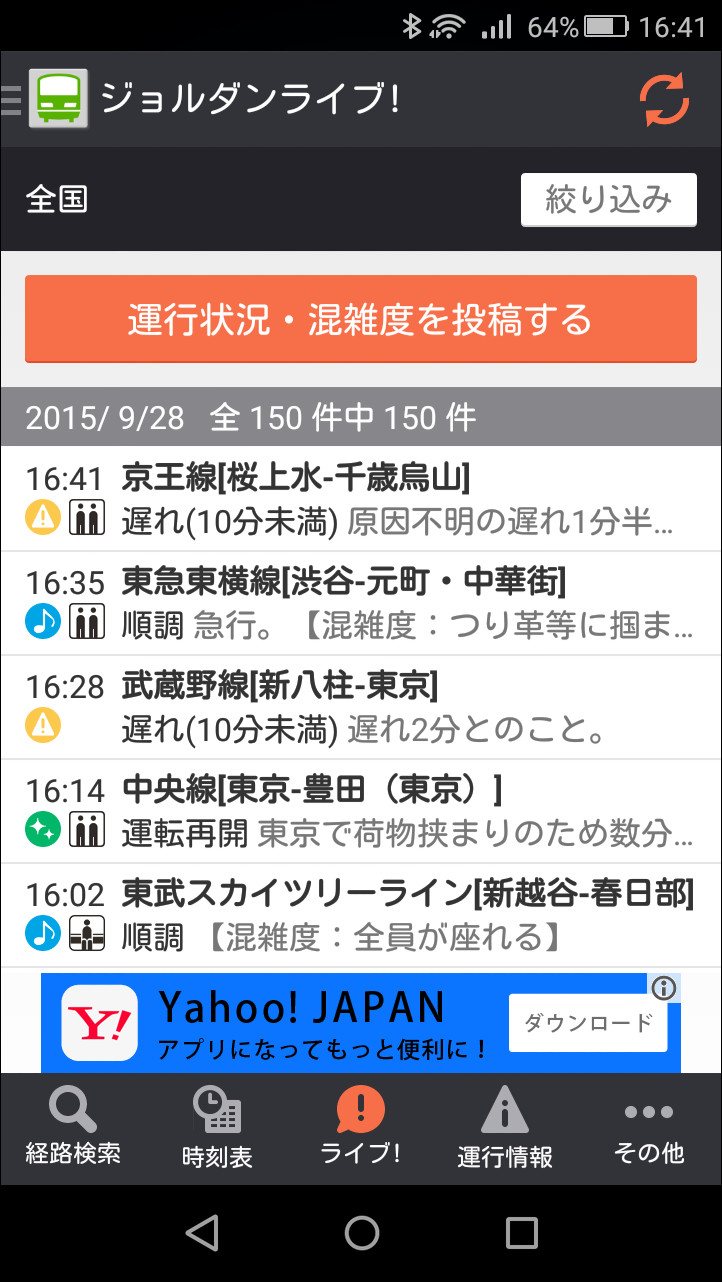Open the route search (経路検索) icon
The image size is (722, 1282).
pyautogui.click(x=70, y=1107)
